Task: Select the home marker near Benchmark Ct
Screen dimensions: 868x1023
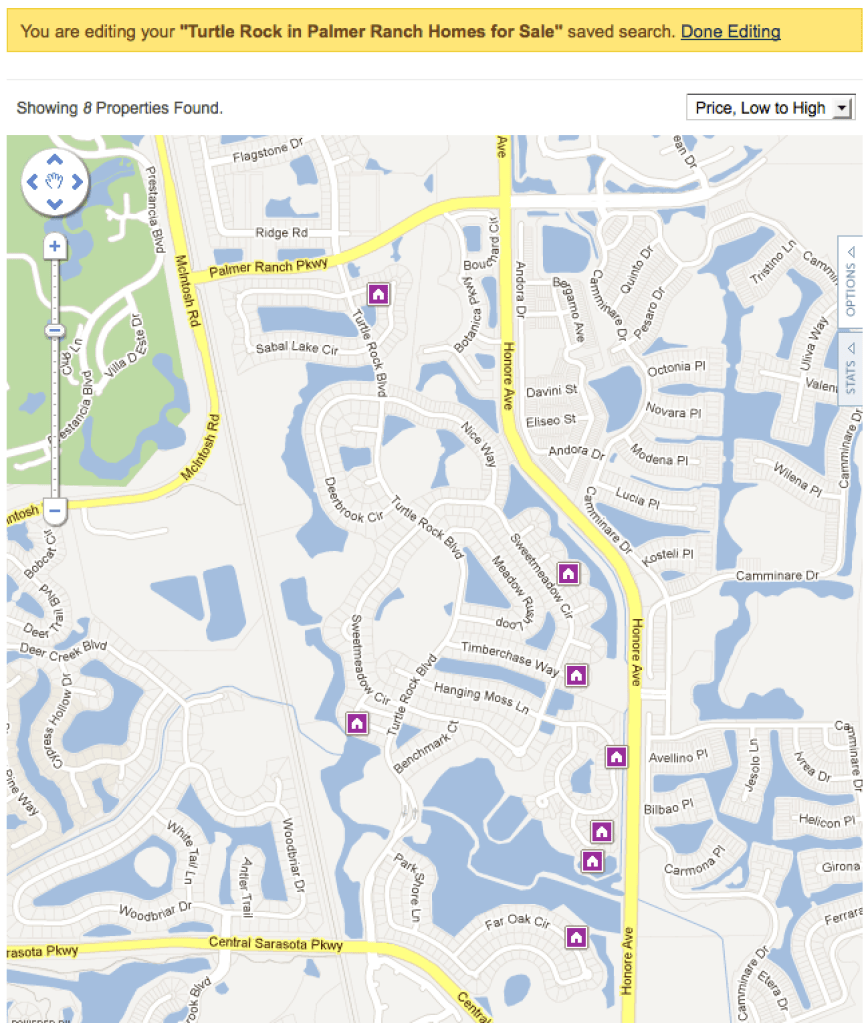Action: click(x=356, y=722)
